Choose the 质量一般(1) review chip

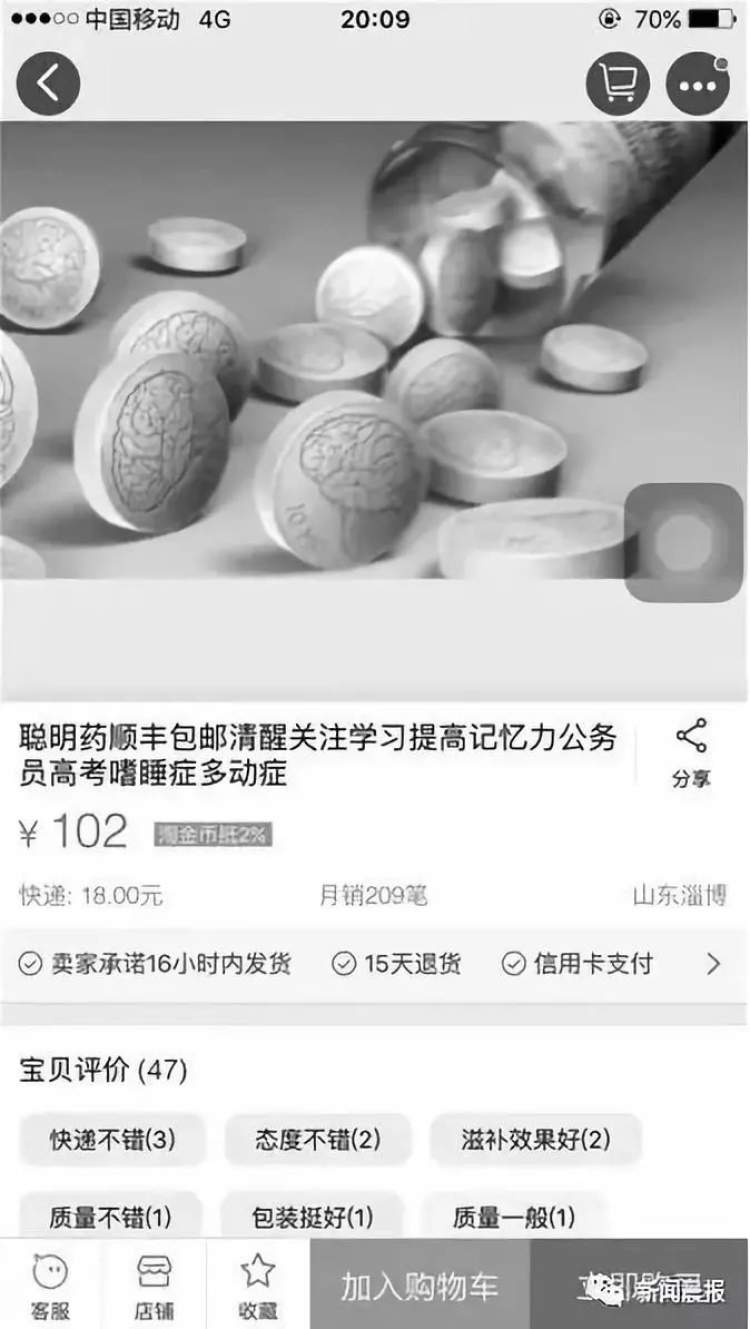pyautogui.click(x=514, y=1217)
